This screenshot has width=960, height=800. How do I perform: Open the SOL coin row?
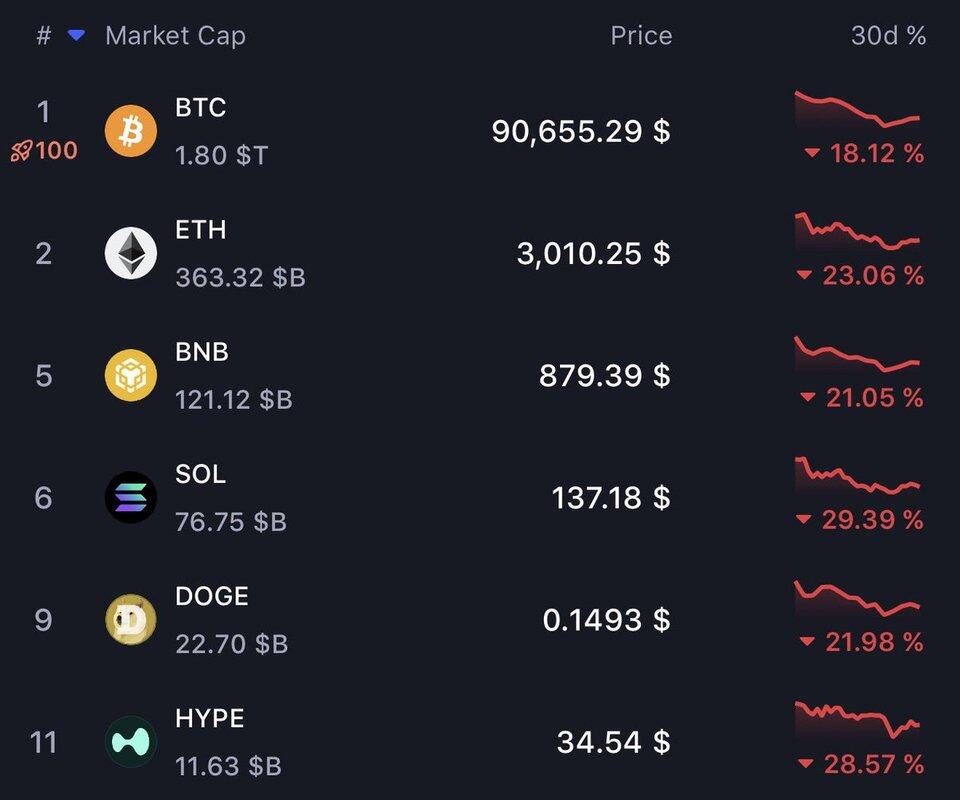coord(201,474)
